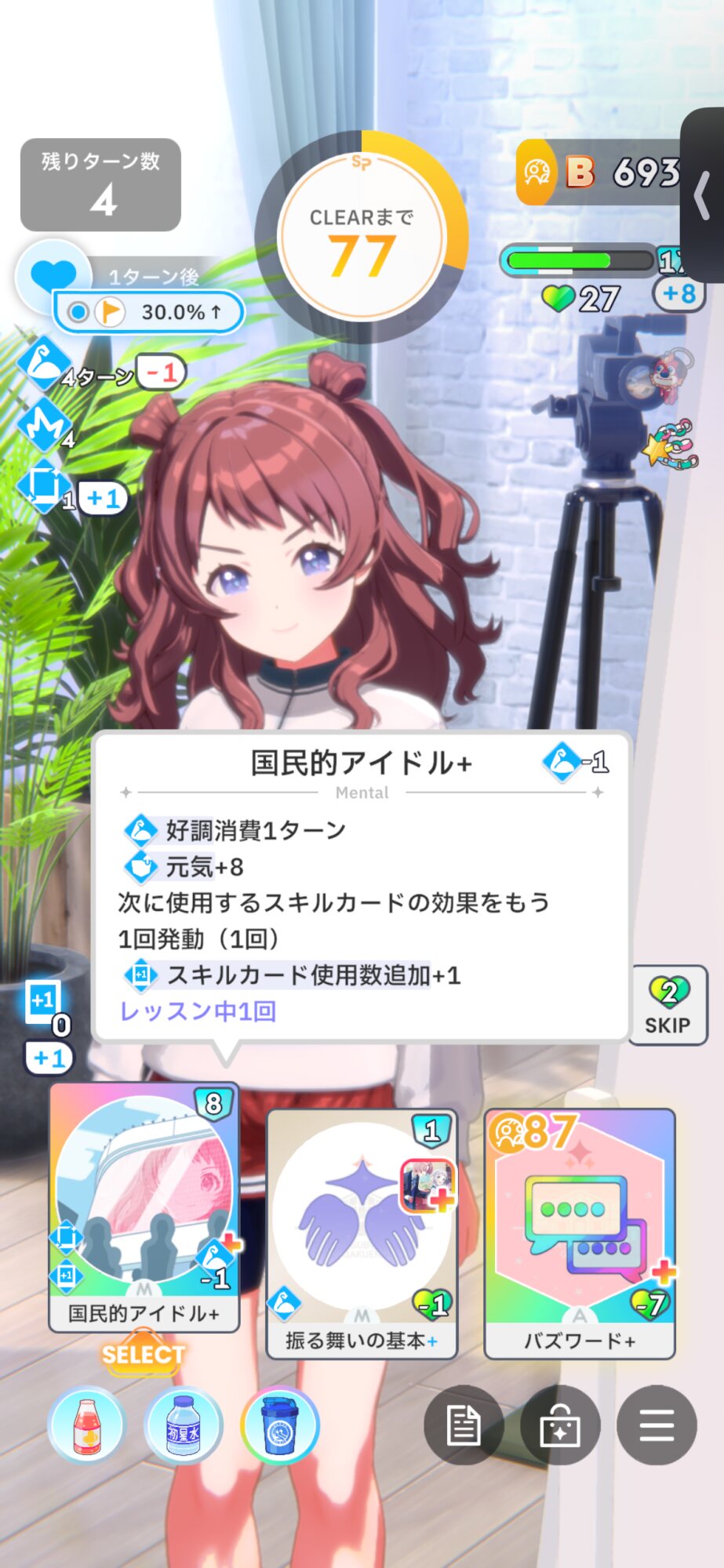
Task: Open the card deck bag icon
Action: [560, 1425]
